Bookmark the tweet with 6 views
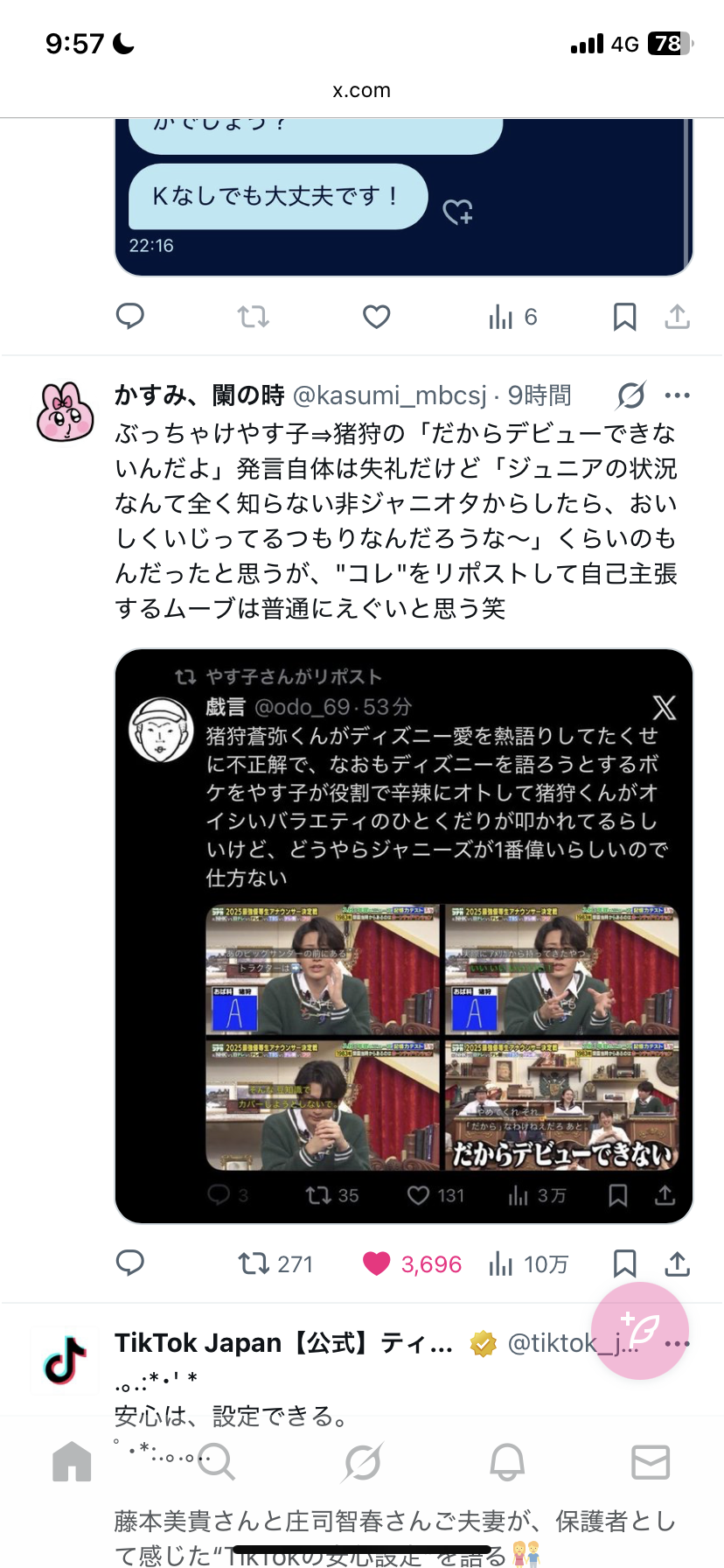This screenshot has width=724, height=1568. 624,316
